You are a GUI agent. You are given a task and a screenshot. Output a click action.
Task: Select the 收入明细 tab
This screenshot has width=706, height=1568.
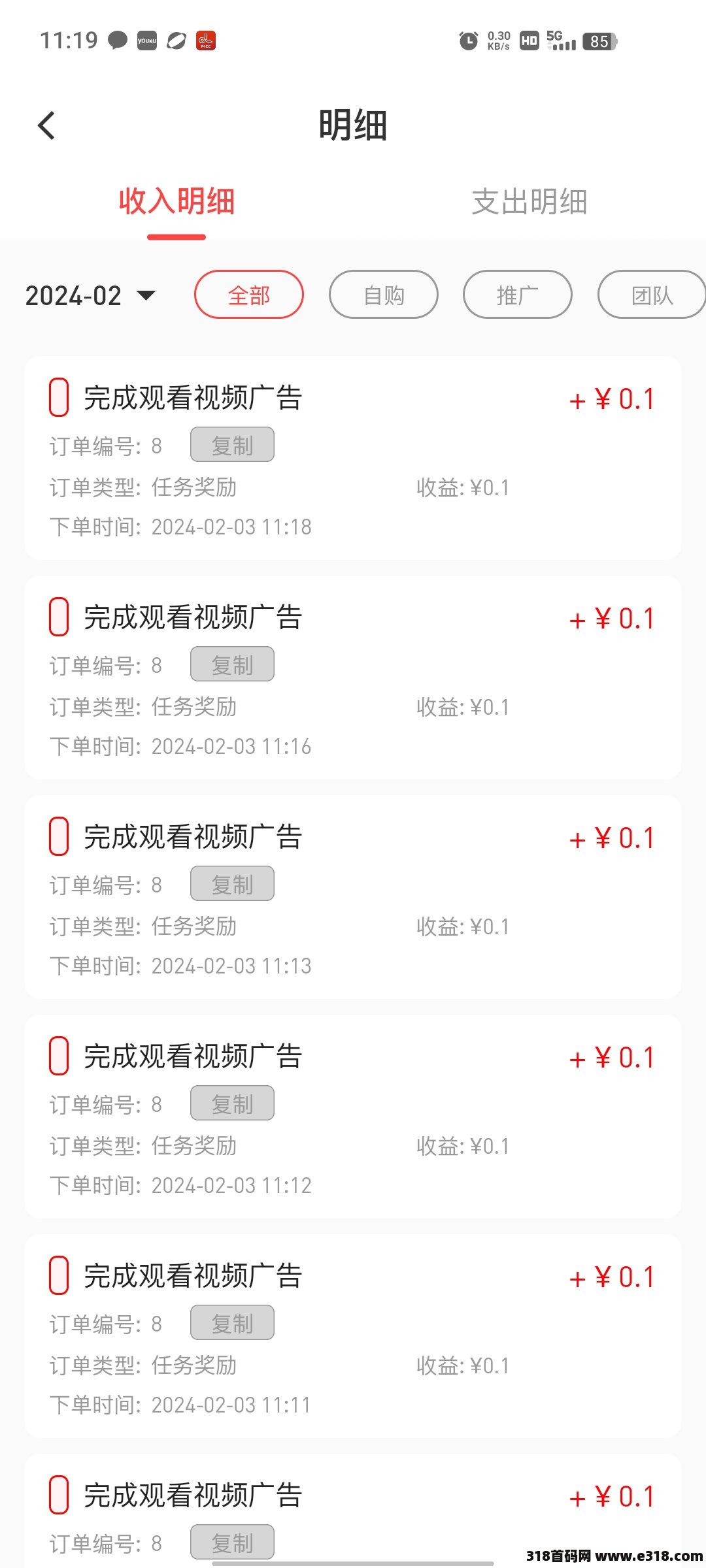pos(176,201)
